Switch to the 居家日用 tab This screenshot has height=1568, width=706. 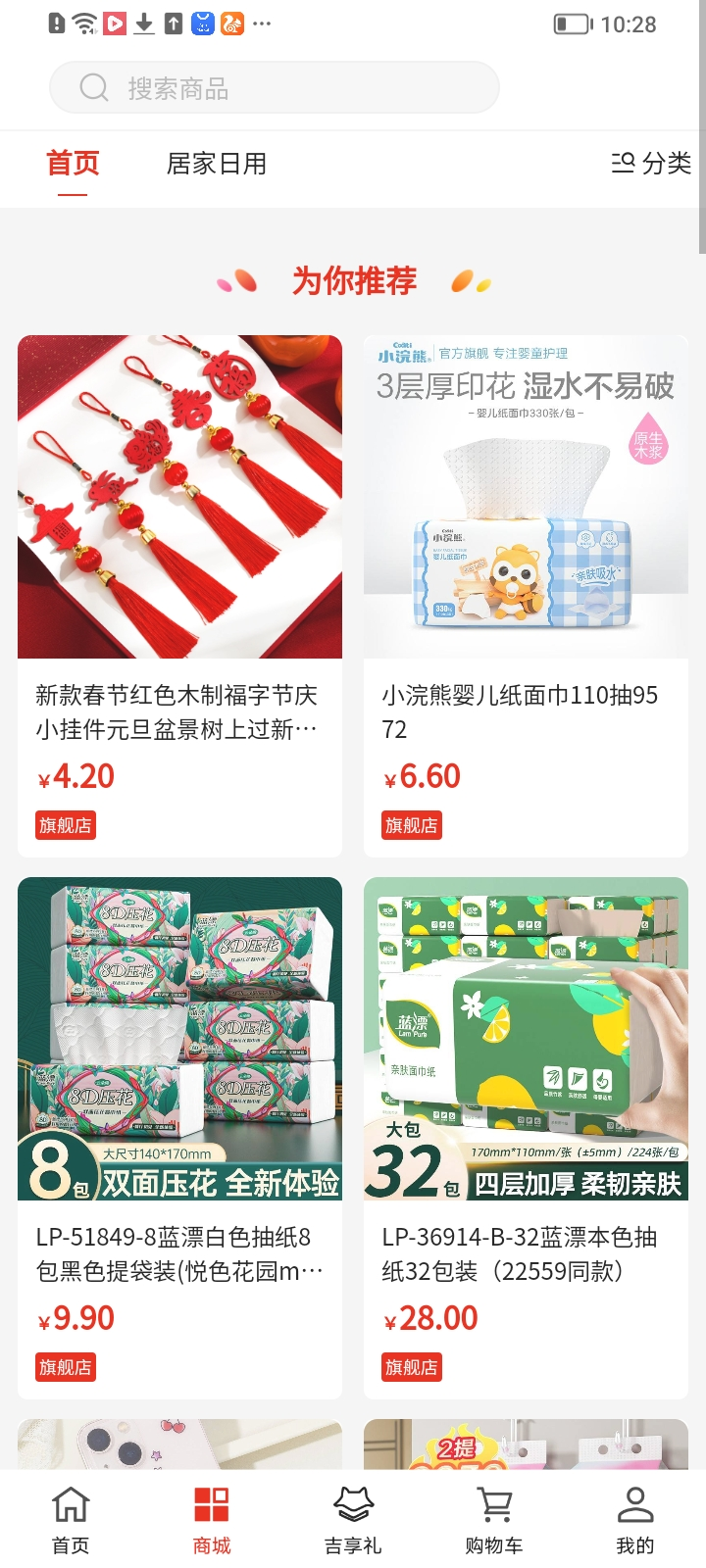click(217, 164)
